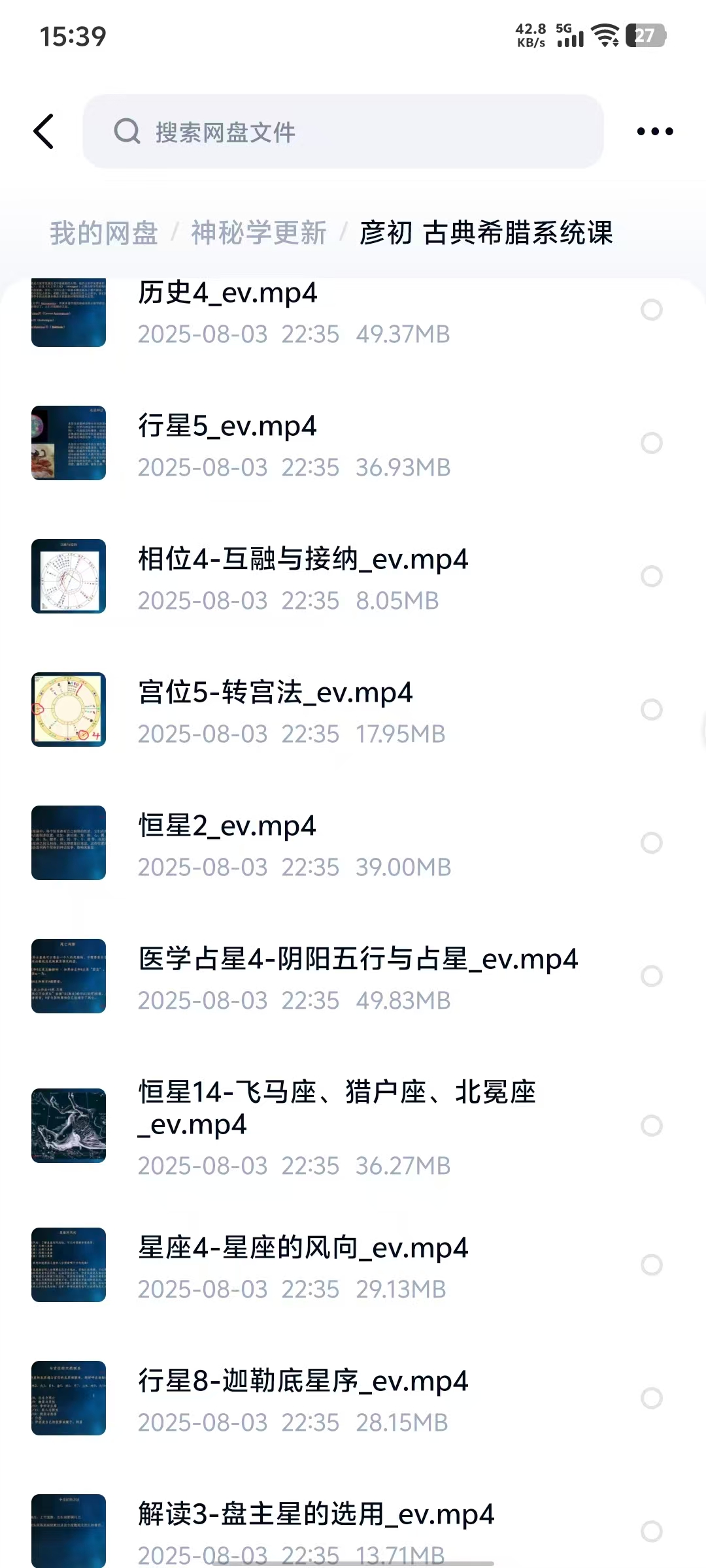Open the three-dot overflow menu
706x1568 pixels.
click(654, 131)
